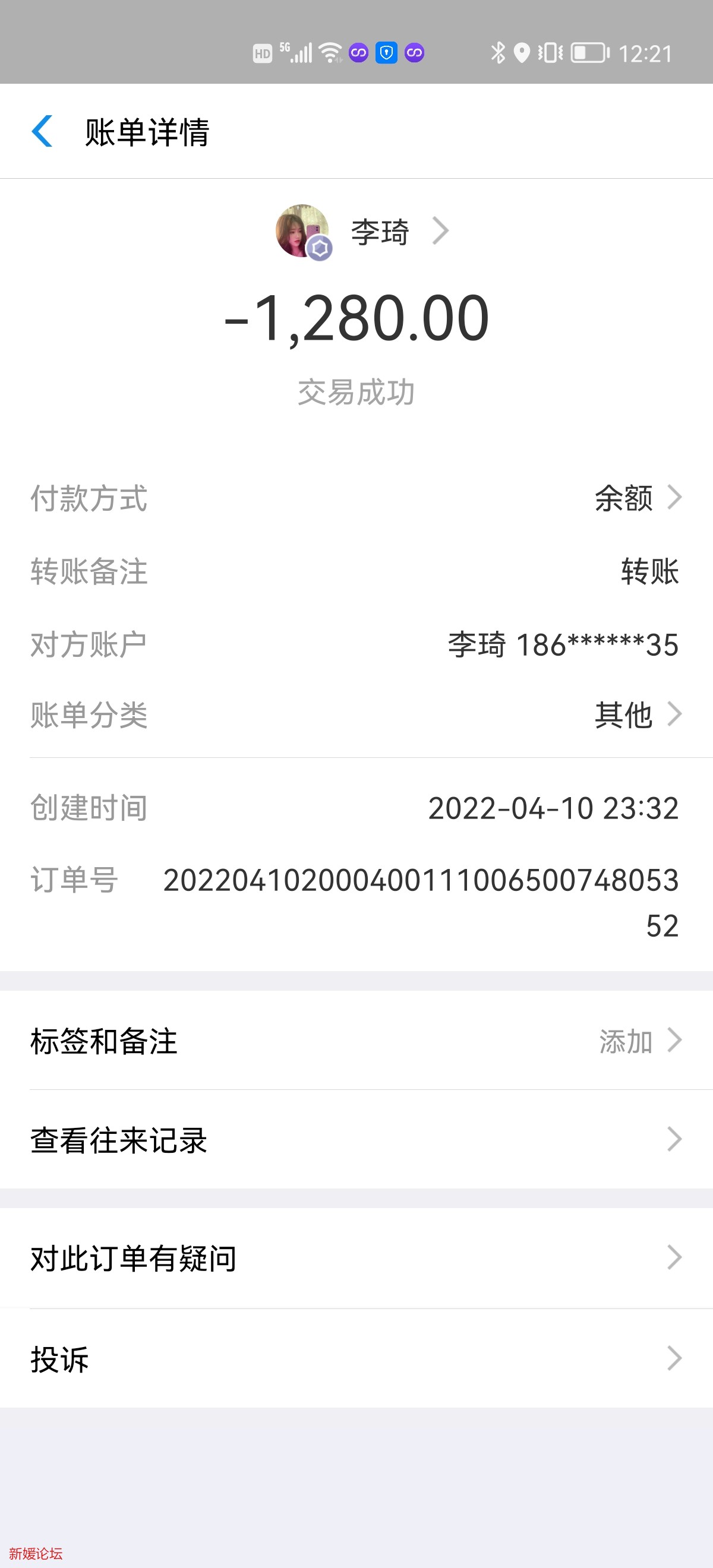713x1568 pixels.
Task: Tap the Bluetooth icon in the status bar
Action: click(x=499, y=53)
